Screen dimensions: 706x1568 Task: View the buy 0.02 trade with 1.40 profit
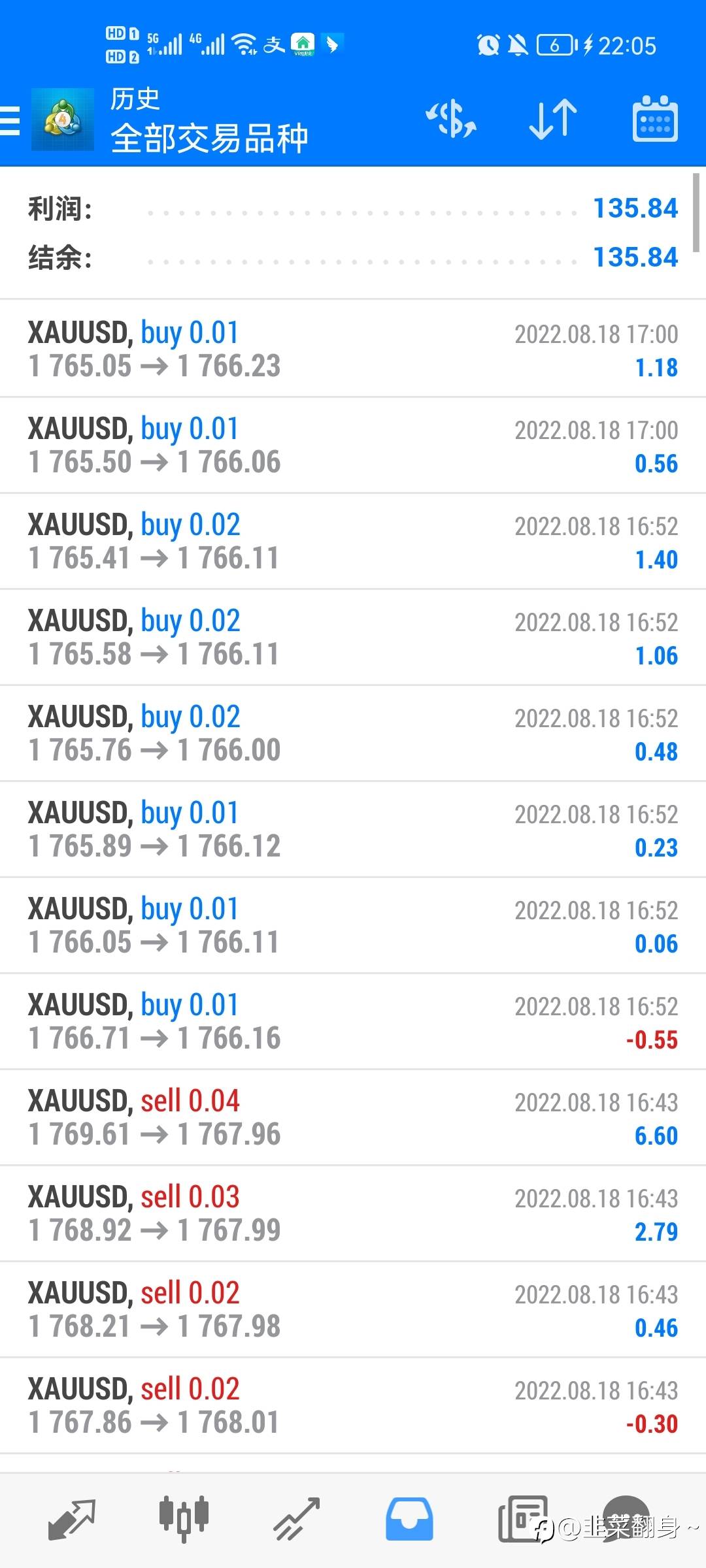353,542
